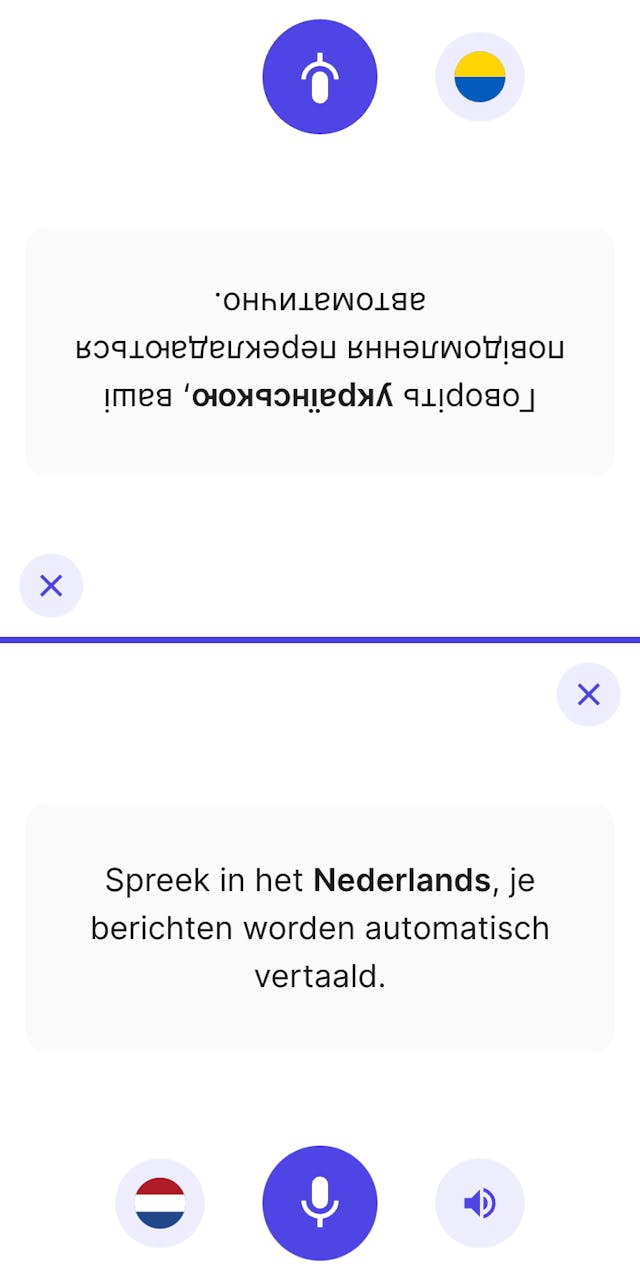Close the Ukrainian side of the conversation
Viewport: 640px width, 1280px height.
(51, 585)
